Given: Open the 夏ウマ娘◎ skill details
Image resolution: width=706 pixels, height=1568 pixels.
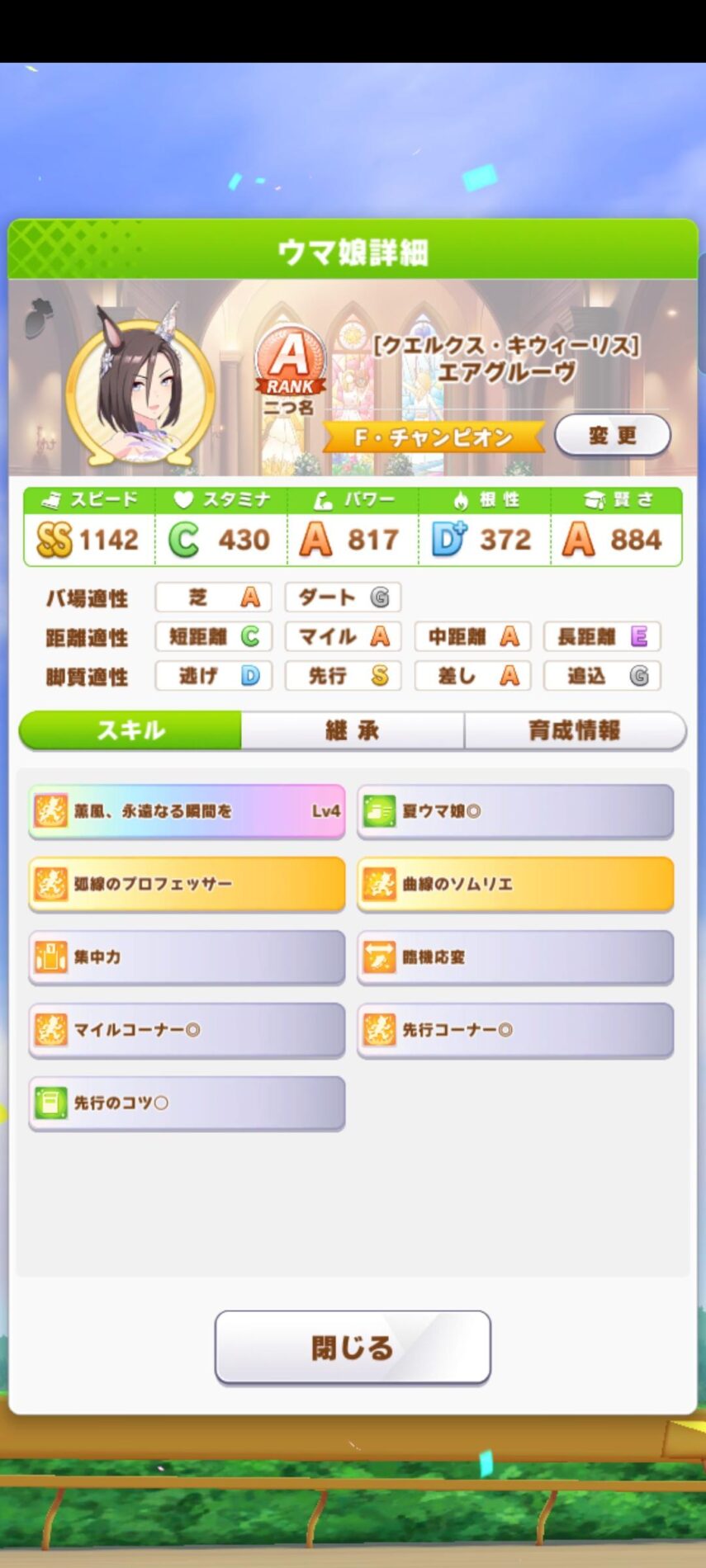Looking at the screenshot, I should [515, 811].
